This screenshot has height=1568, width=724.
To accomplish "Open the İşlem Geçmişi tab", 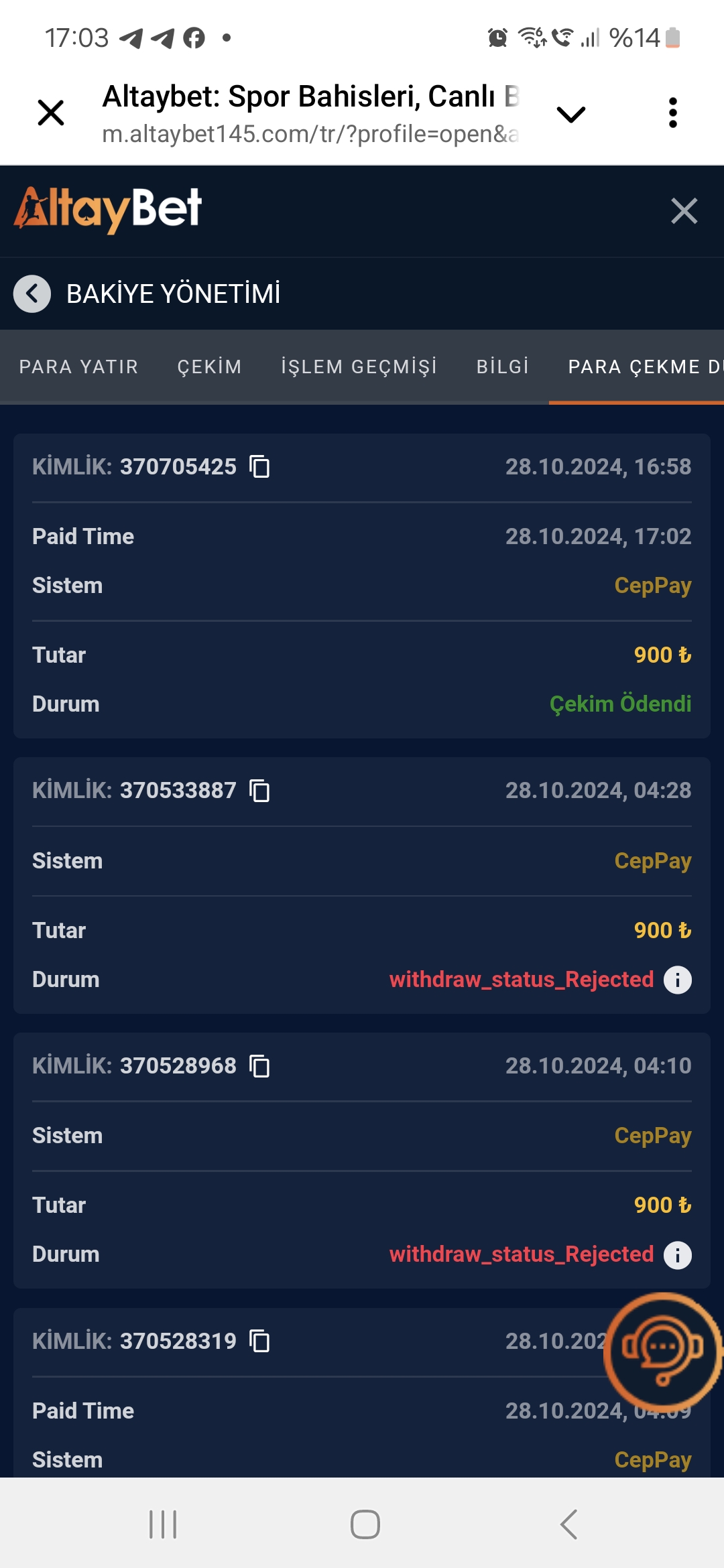I will click(359, 367).
